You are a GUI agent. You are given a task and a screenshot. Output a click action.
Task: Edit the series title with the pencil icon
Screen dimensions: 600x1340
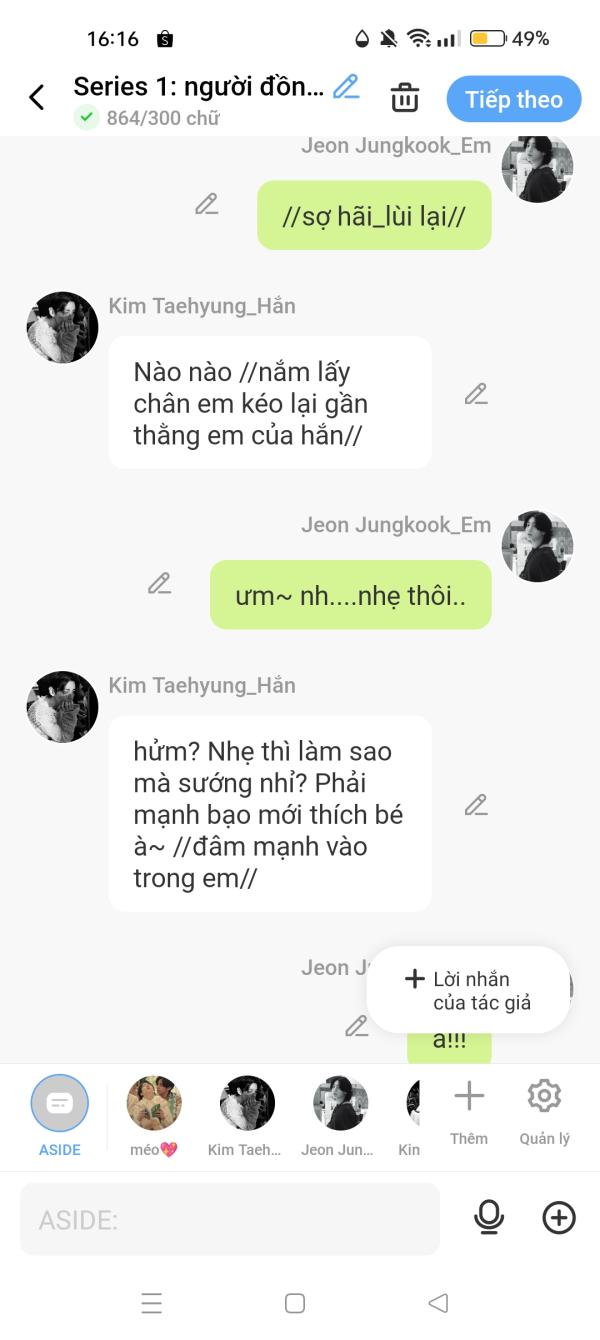click(x=346, y=87)
